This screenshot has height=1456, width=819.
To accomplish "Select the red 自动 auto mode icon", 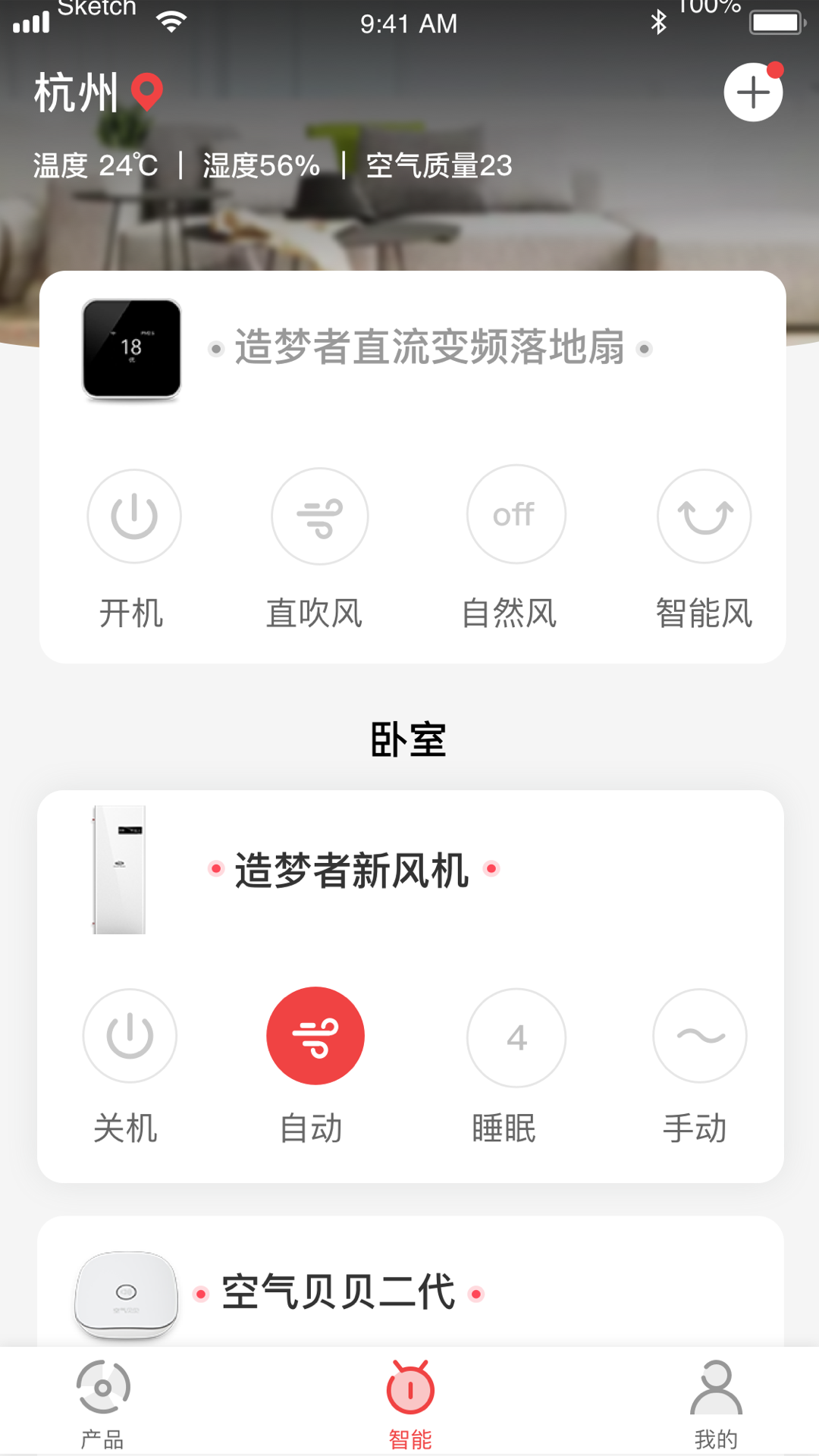I will (315, 1036).
